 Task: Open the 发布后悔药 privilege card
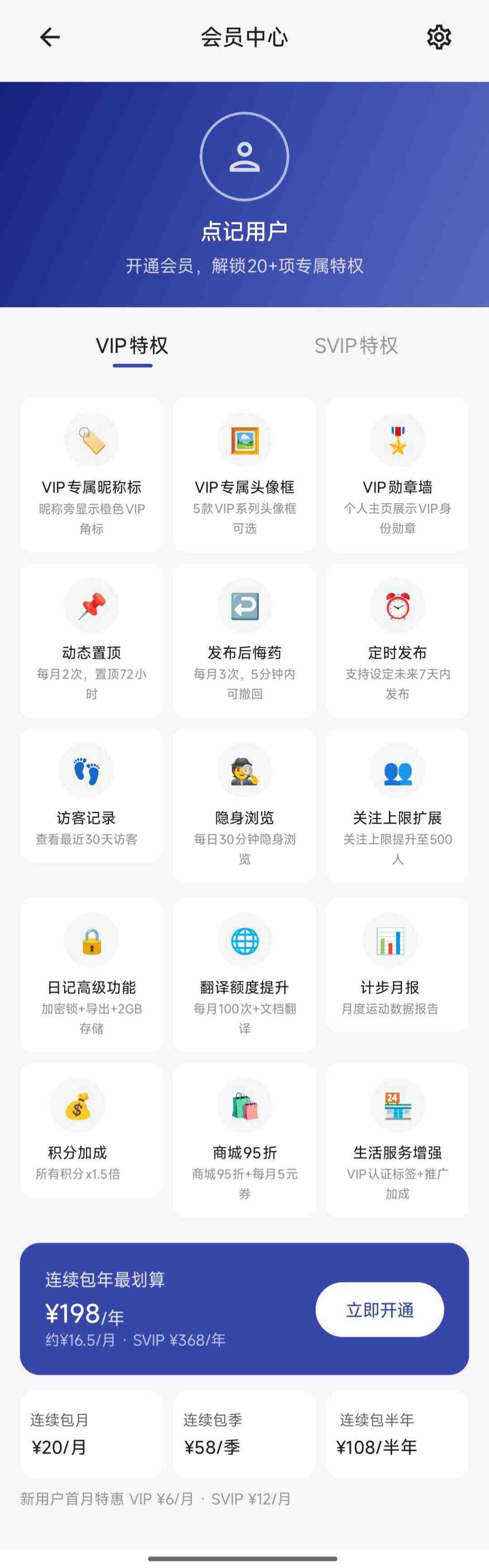244,640
